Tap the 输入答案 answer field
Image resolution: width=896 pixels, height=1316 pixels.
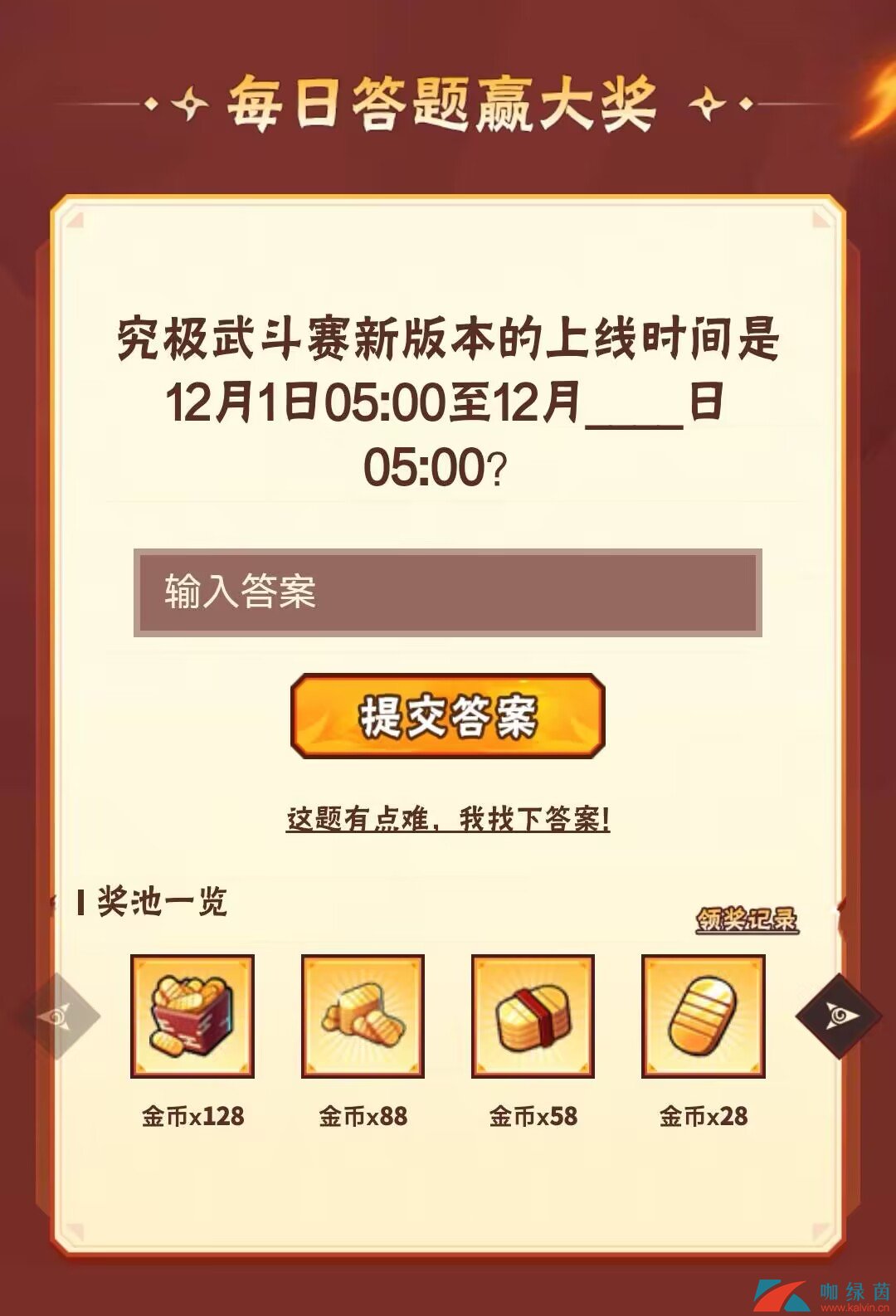coord(447,592)
